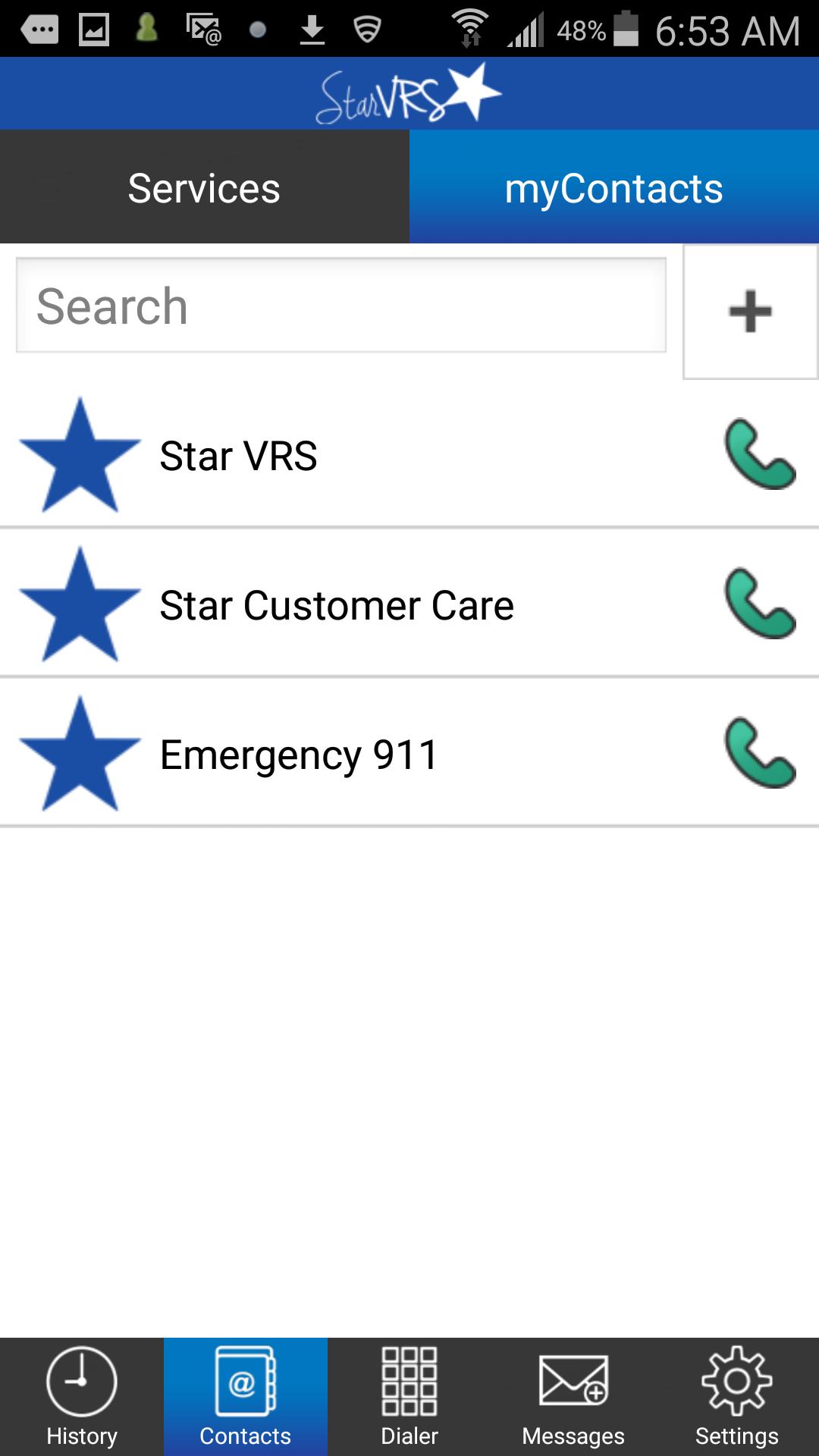Call Emergency 911 with the phone icon
This screenshot has width=819, height=1456.
(761, 753)
